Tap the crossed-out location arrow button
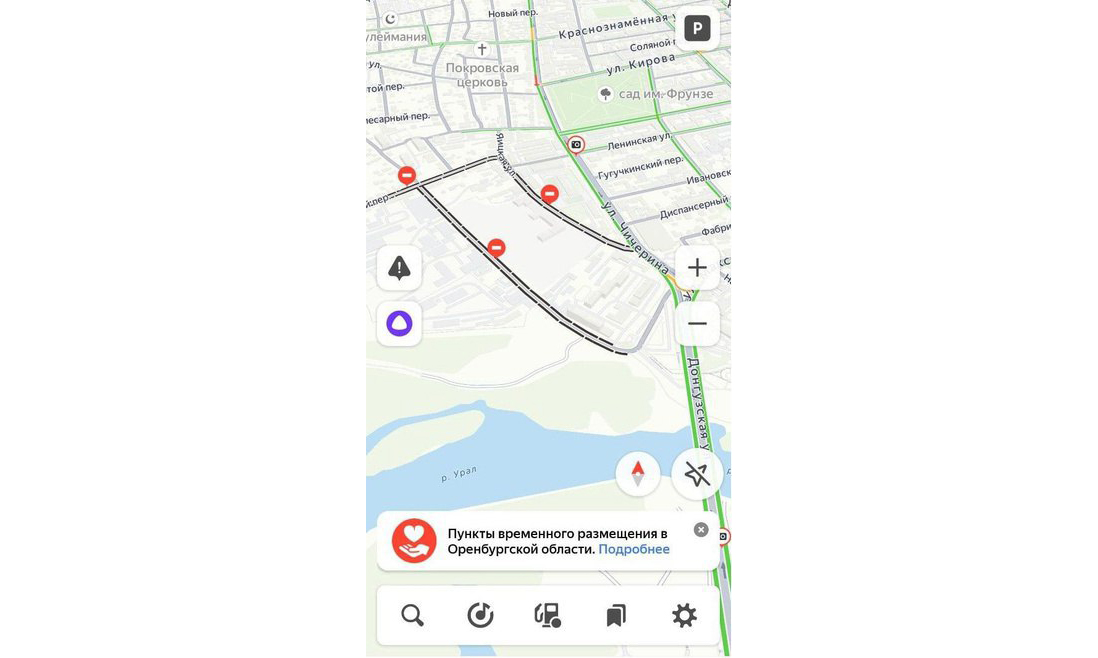1098x658 pixels. click(697, 473)
